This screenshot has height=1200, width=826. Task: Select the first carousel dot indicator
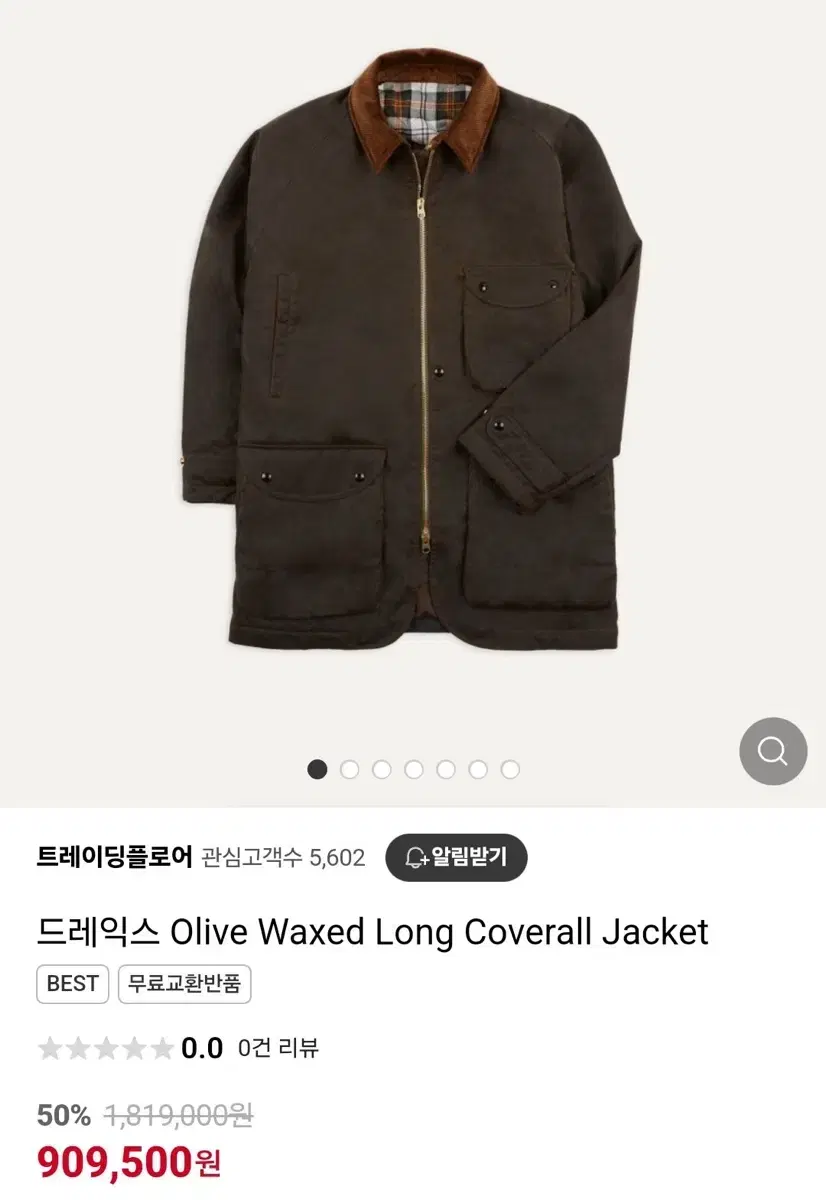[x=317, y=771]
